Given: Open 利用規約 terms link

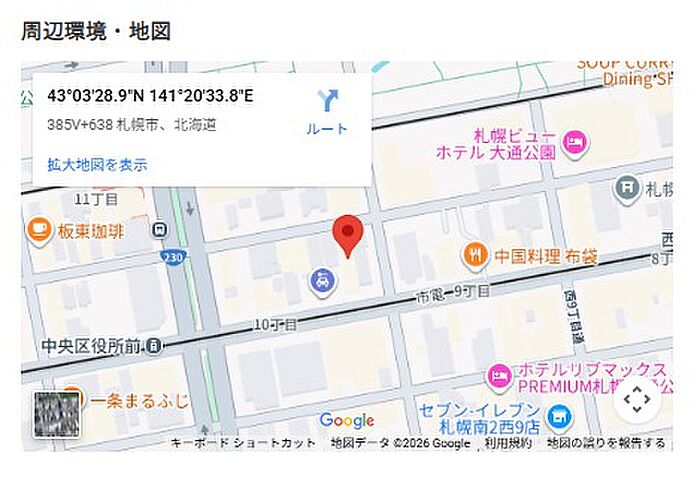Looking at the screenshot, I should [508, 443].
